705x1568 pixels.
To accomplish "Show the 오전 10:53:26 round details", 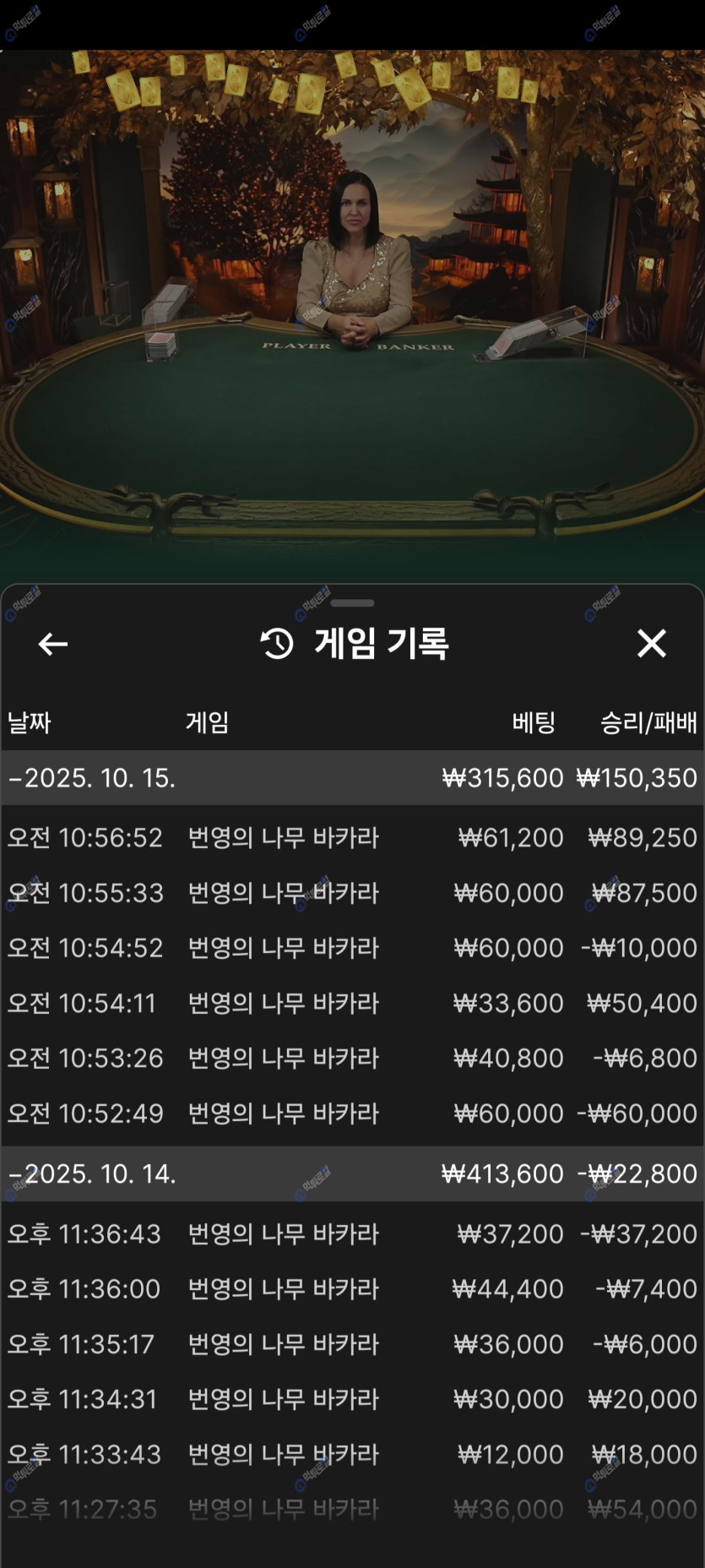I will point(352,1058).
